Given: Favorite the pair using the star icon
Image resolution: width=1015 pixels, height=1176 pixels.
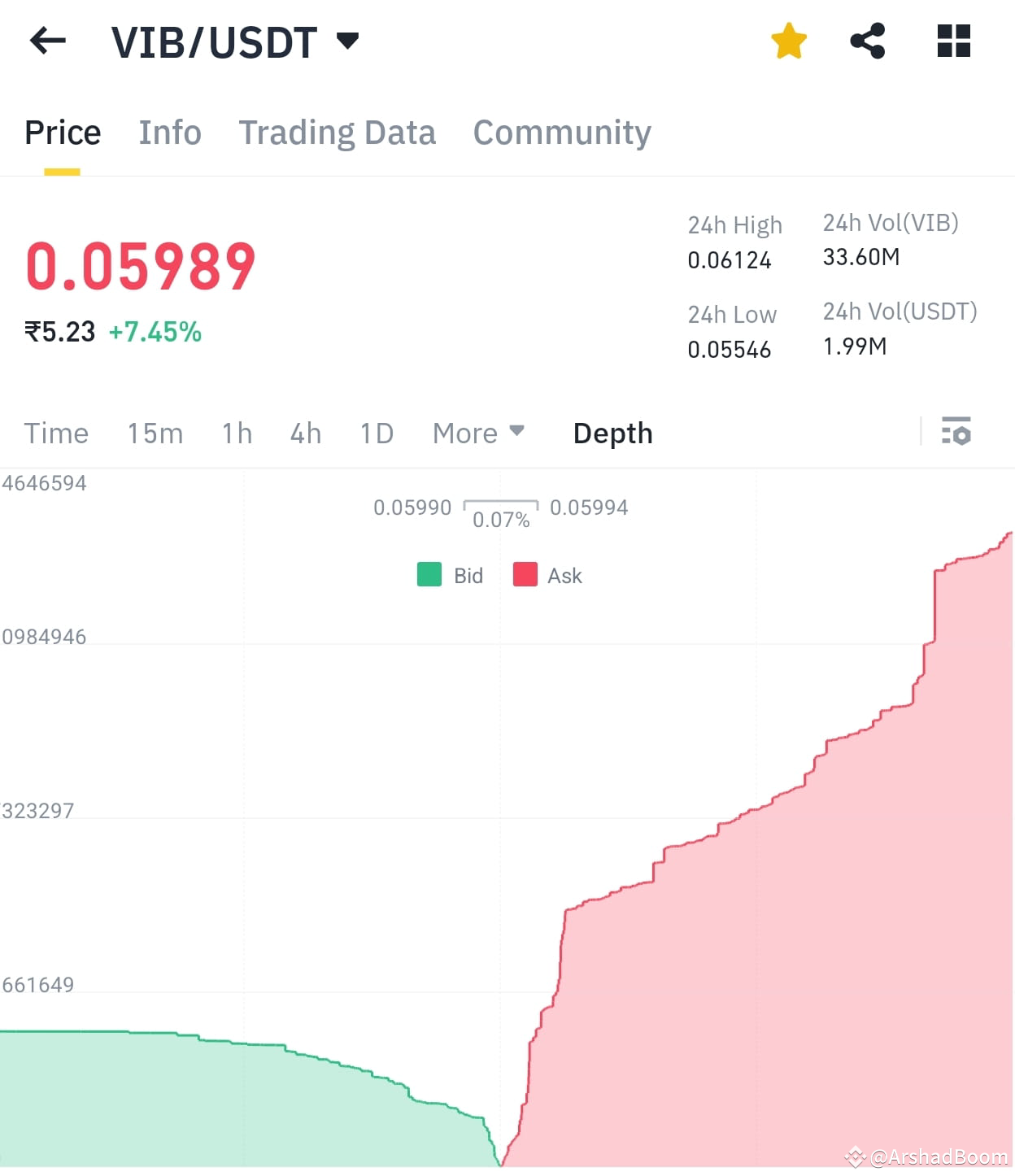Looking at the screenshot, I should point(788,38).
